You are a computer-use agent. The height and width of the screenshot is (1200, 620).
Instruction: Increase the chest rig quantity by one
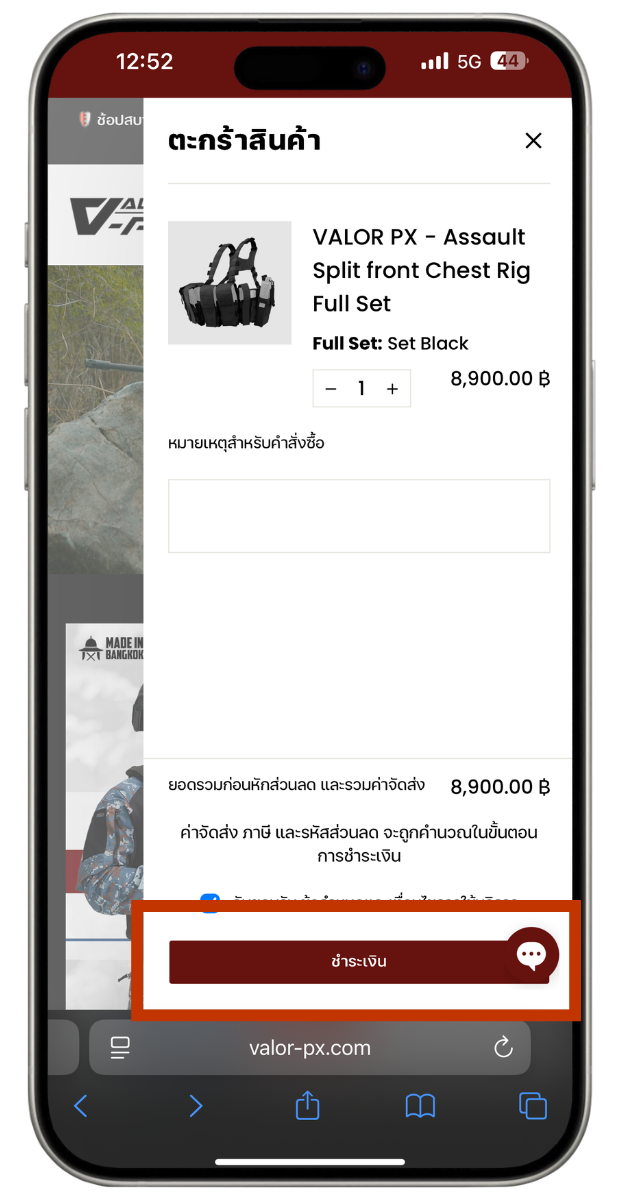tap(392, 389)
